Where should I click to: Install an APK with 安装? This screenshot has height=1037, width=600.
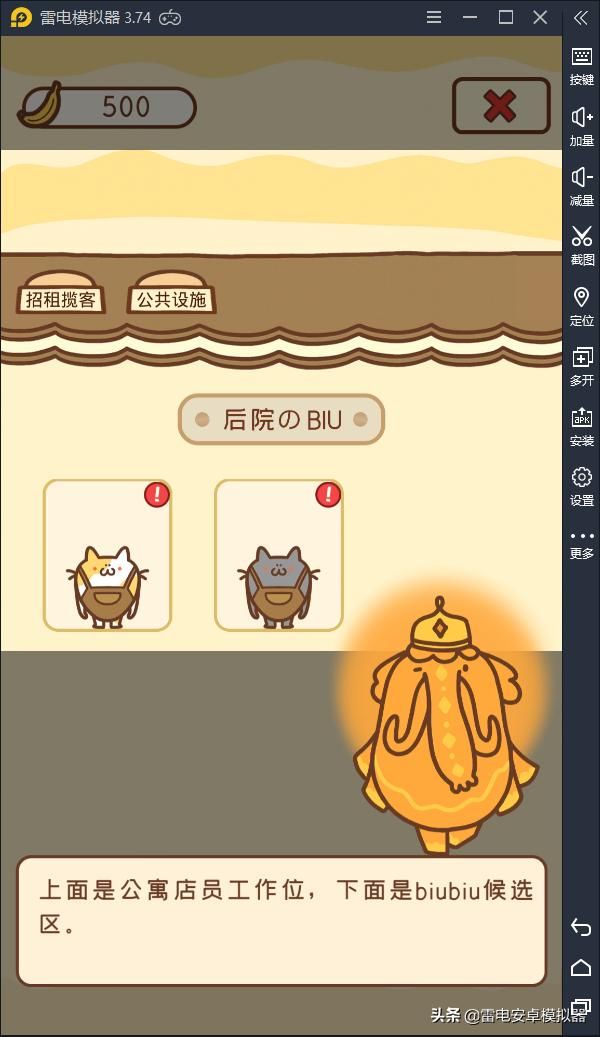tap(581, 425)
